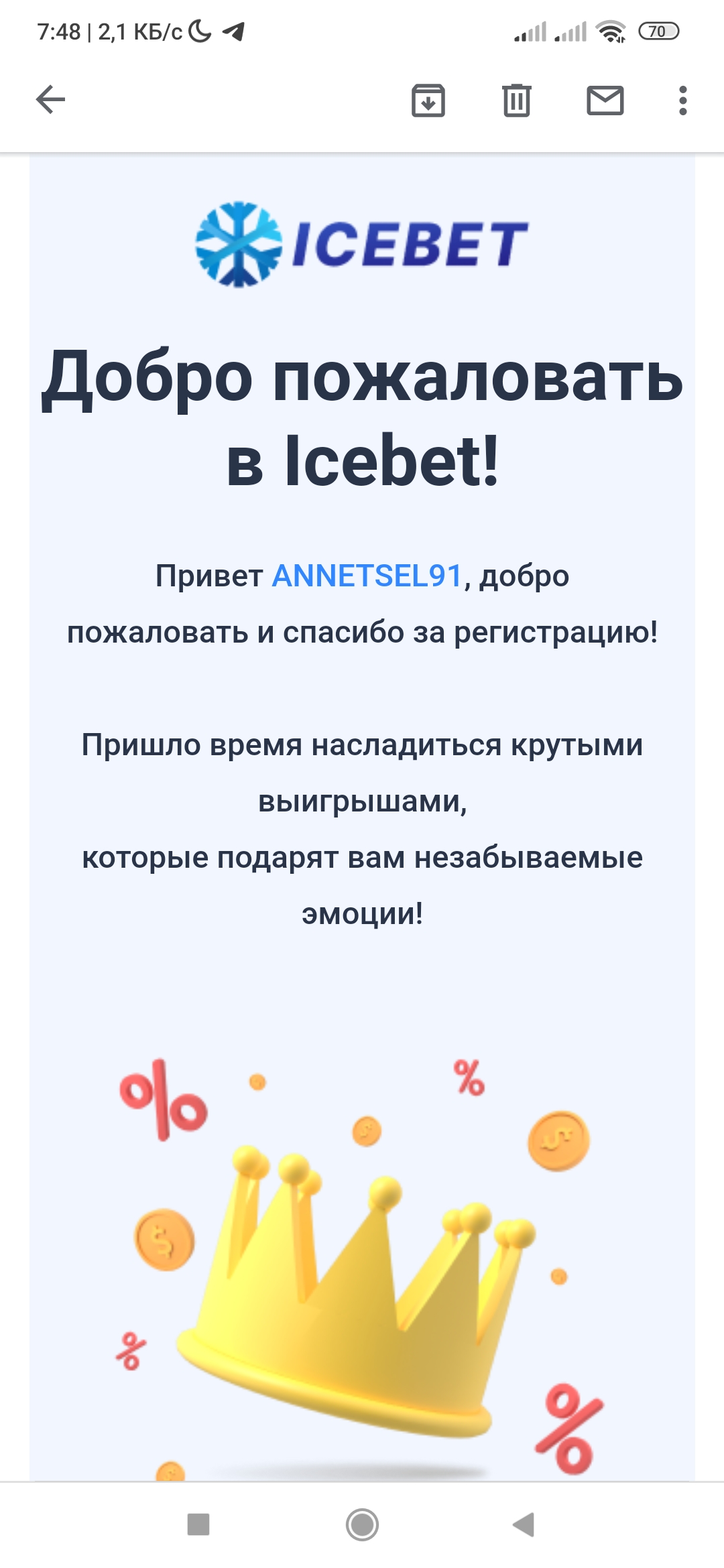Go back to the inbox
Image resolution: width=724 pixels, height=1568 pixels.
[x=50, y=101]
